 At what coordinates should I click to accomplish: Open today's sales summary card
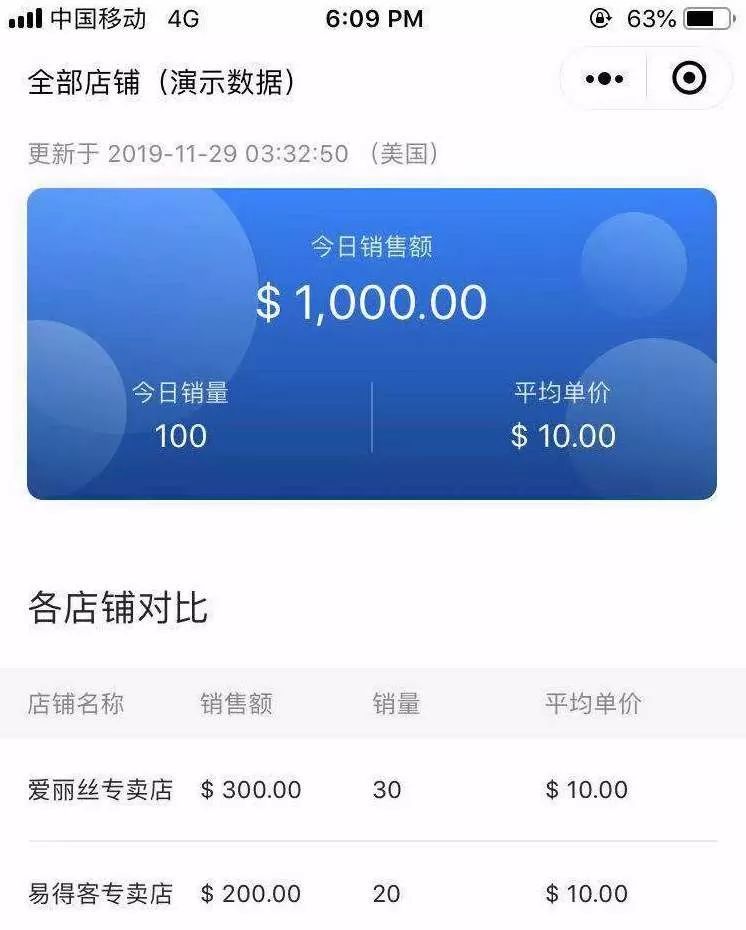371,343
